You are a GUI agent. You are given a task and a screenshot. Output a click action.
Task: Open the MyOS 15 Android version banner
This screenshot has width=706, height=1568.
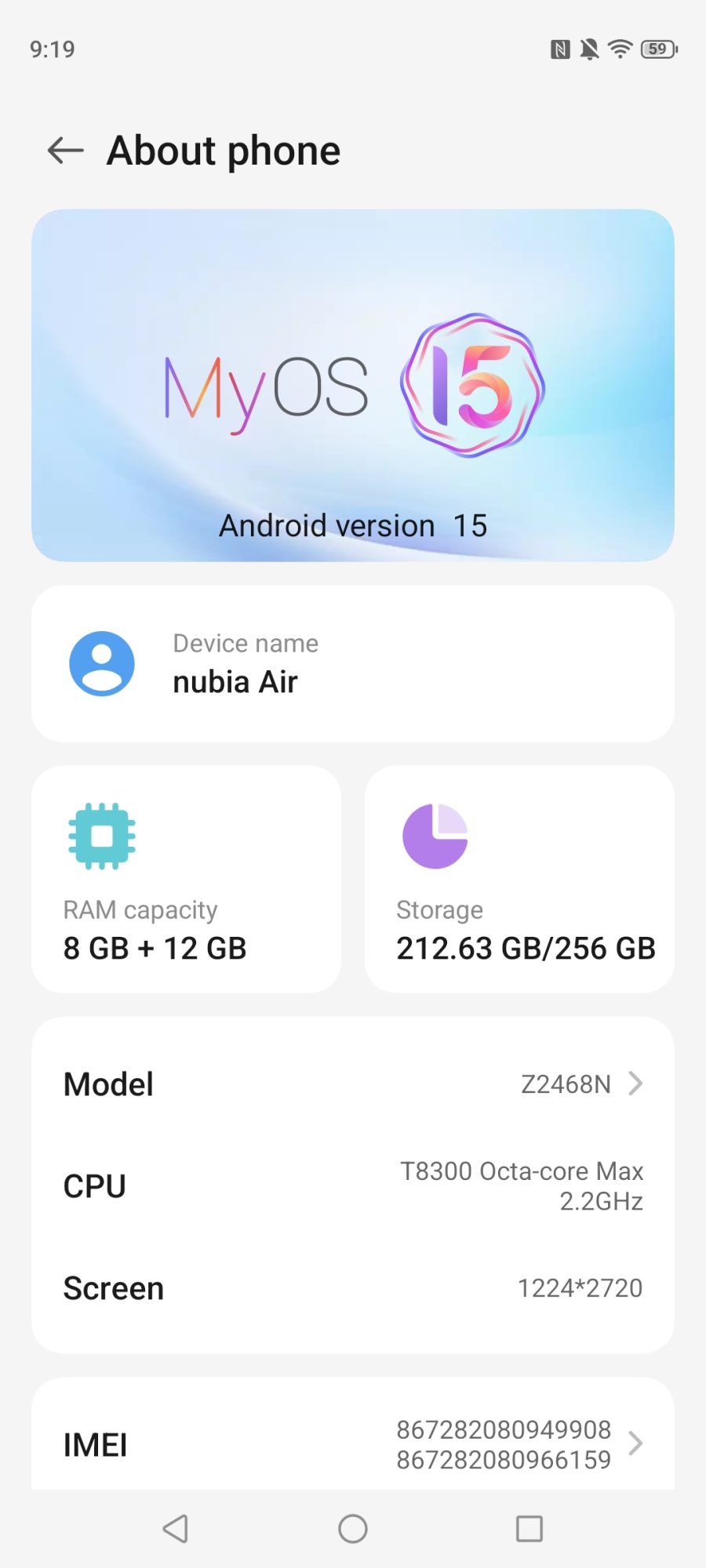pyautogui.click(x=353, y=385)
